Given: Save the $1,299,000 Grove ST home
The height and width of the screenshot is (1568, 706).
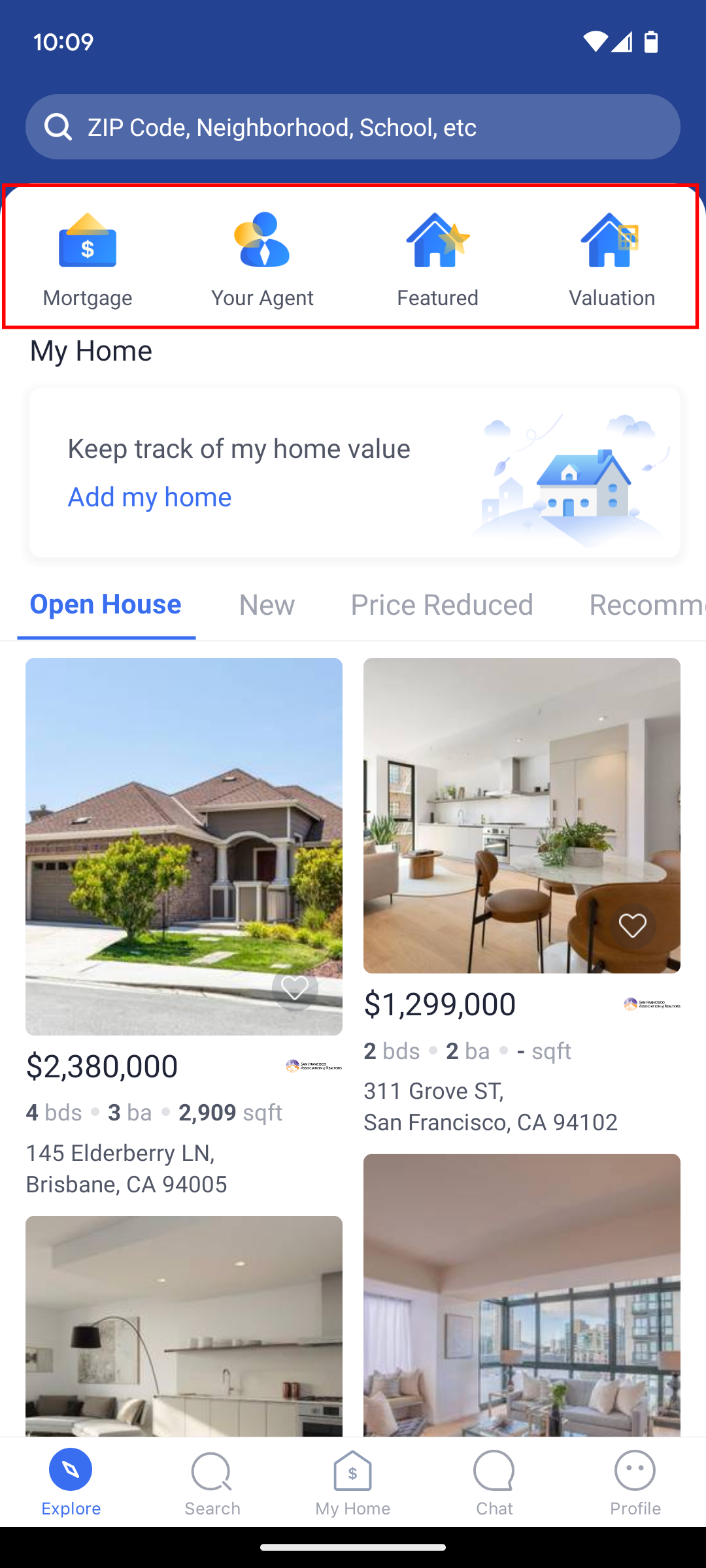Looking at the screenshot, I should tap(633, 925).
